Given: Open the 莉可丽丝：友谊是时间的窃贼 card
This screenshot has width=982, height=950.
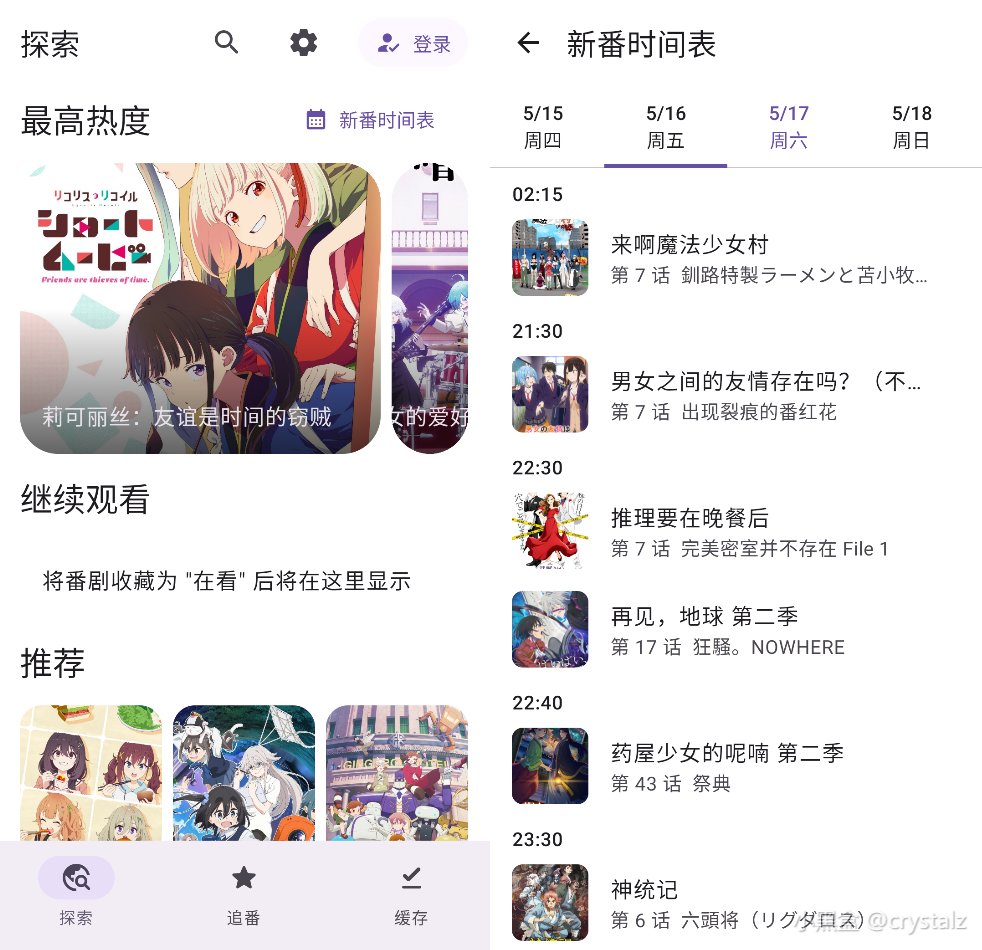Looking at the screenshot, I should pos(200,308).
